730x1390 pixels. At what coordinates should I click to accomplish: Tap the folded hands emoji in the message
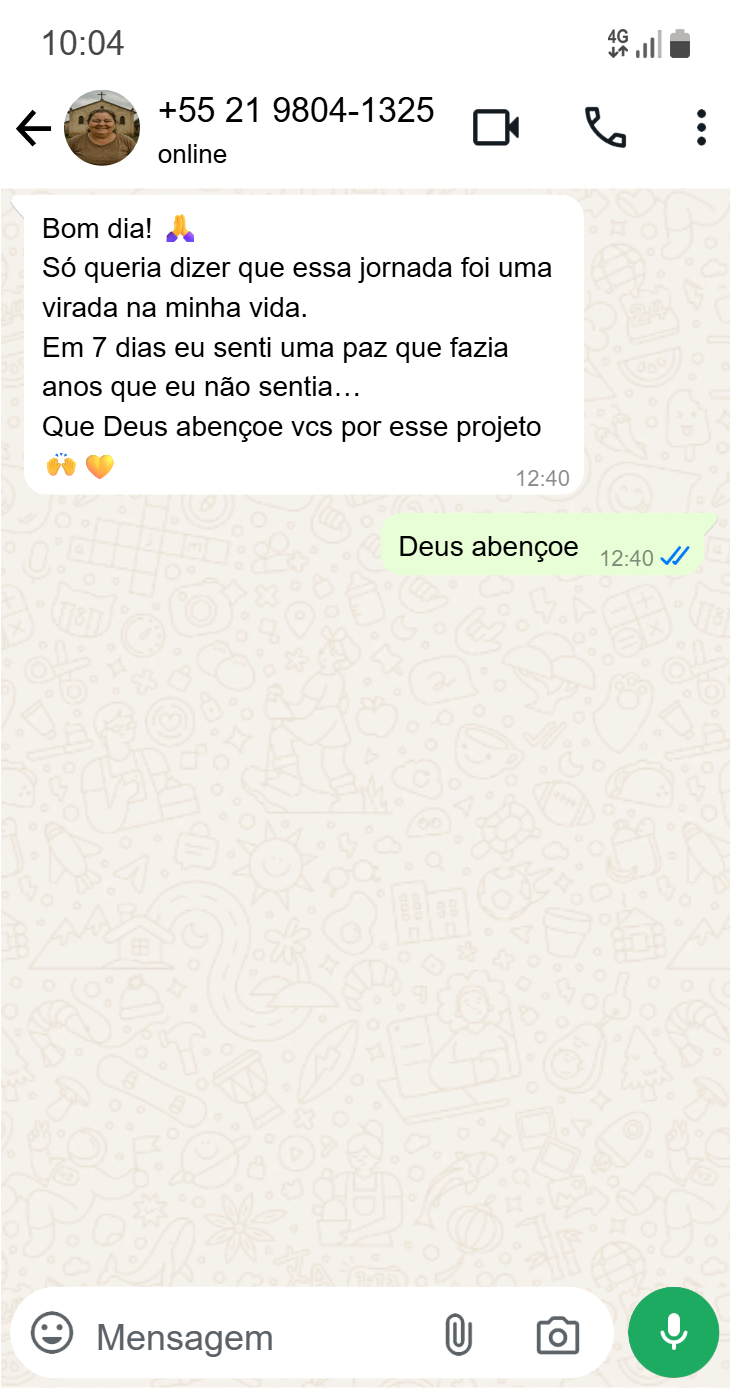[x=182, y=226]
